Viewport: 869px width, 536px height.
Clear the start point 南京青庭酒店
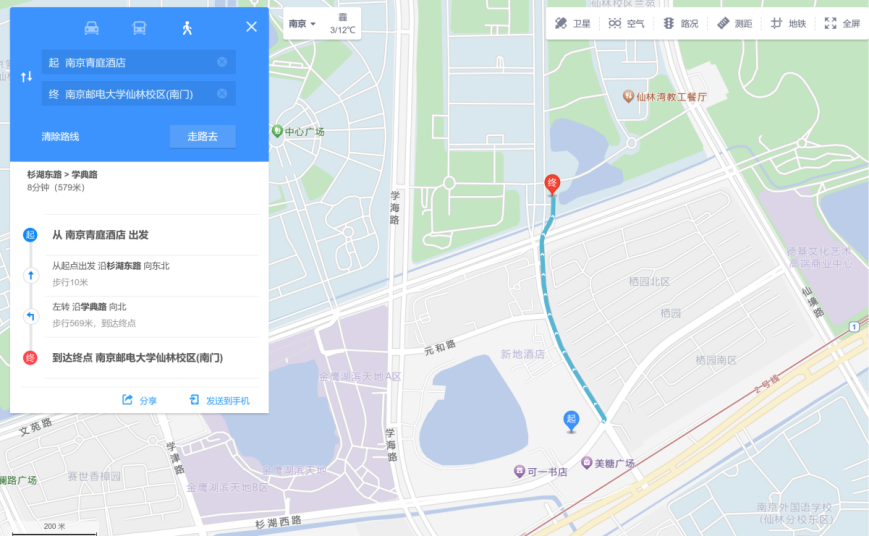click(222, 62)
